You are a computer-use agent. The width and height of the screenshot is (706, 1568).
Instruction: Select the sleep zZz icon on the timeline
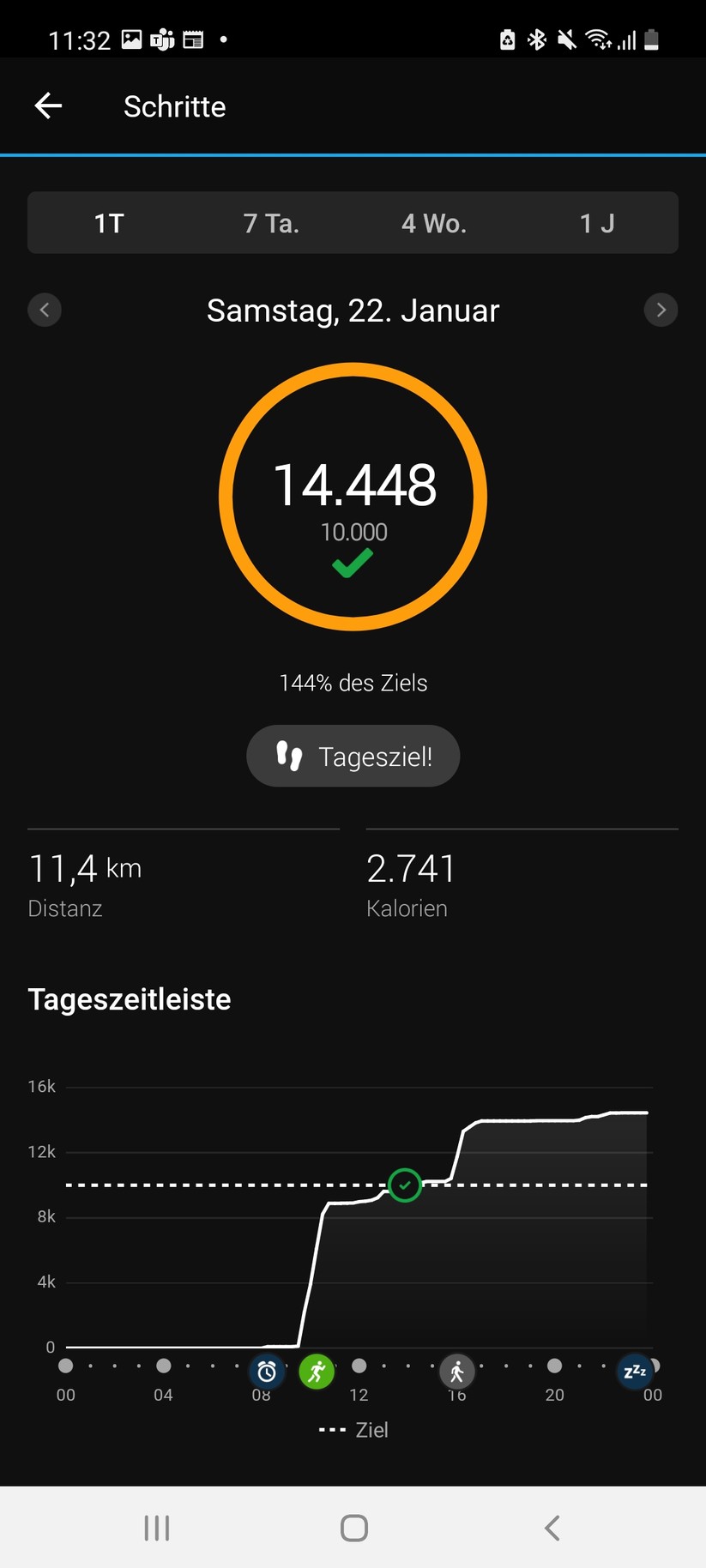[636, 1371]
